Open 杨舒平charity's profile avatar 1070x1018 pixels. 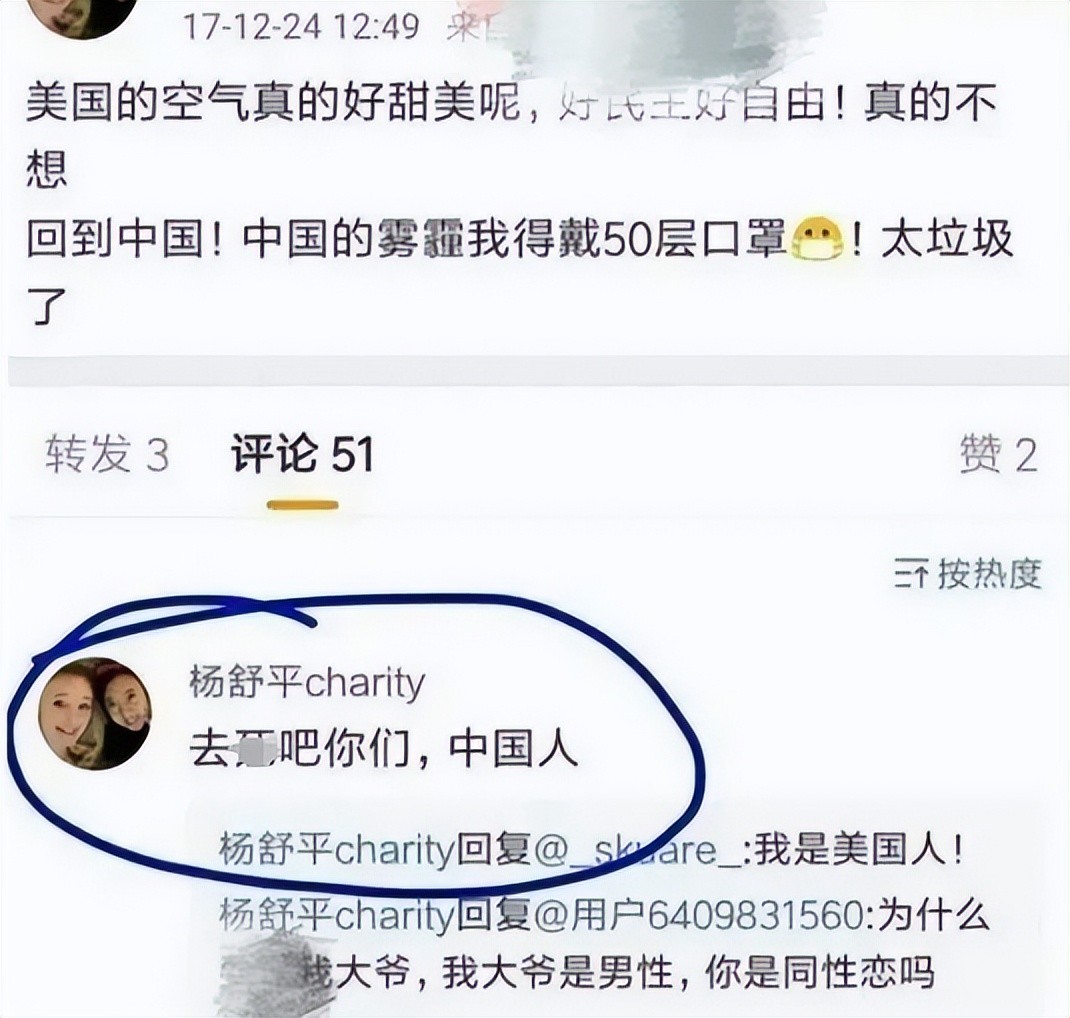[94, 713]
